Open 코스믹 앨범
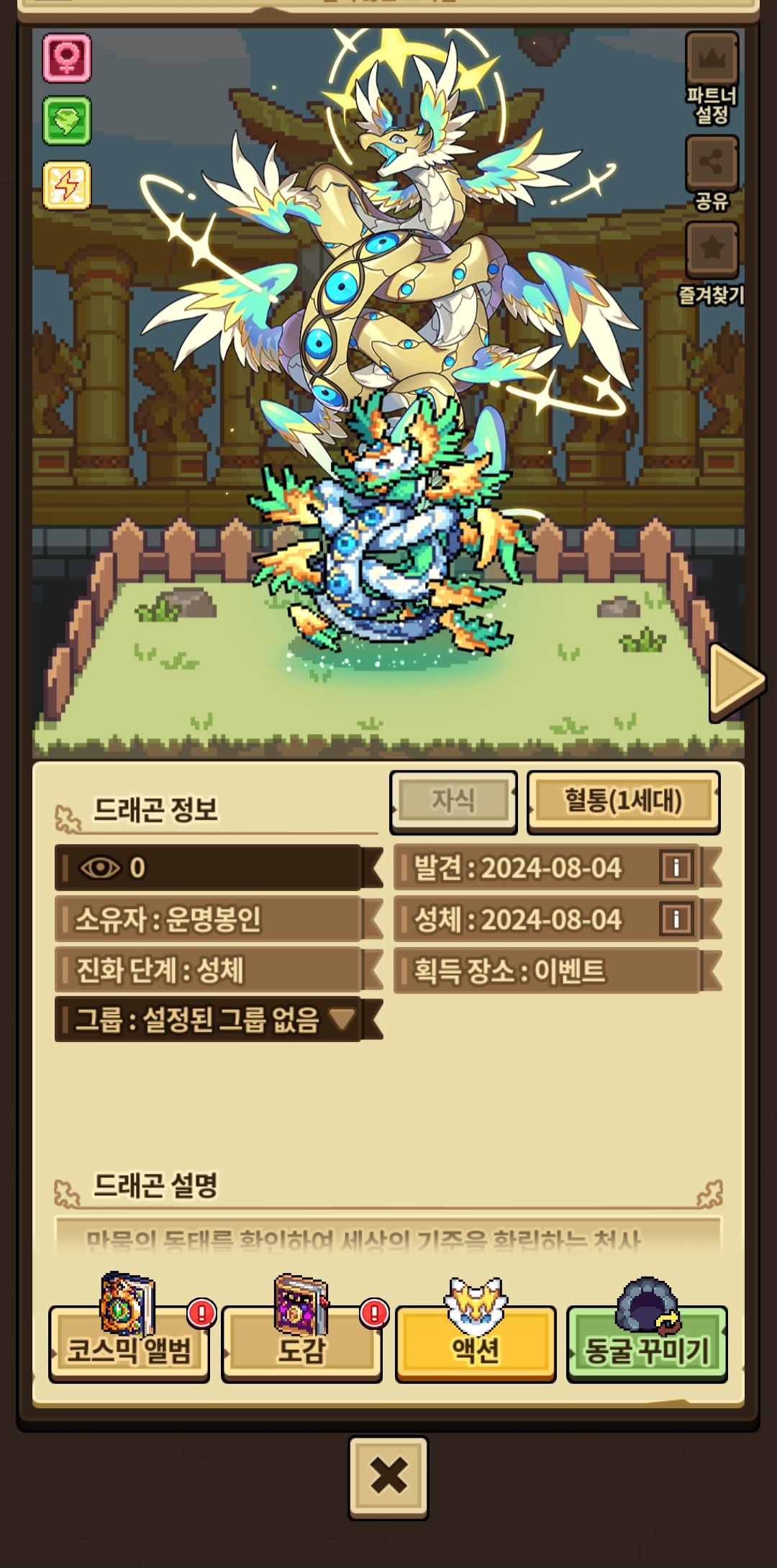 click(x=129, y=1344)
